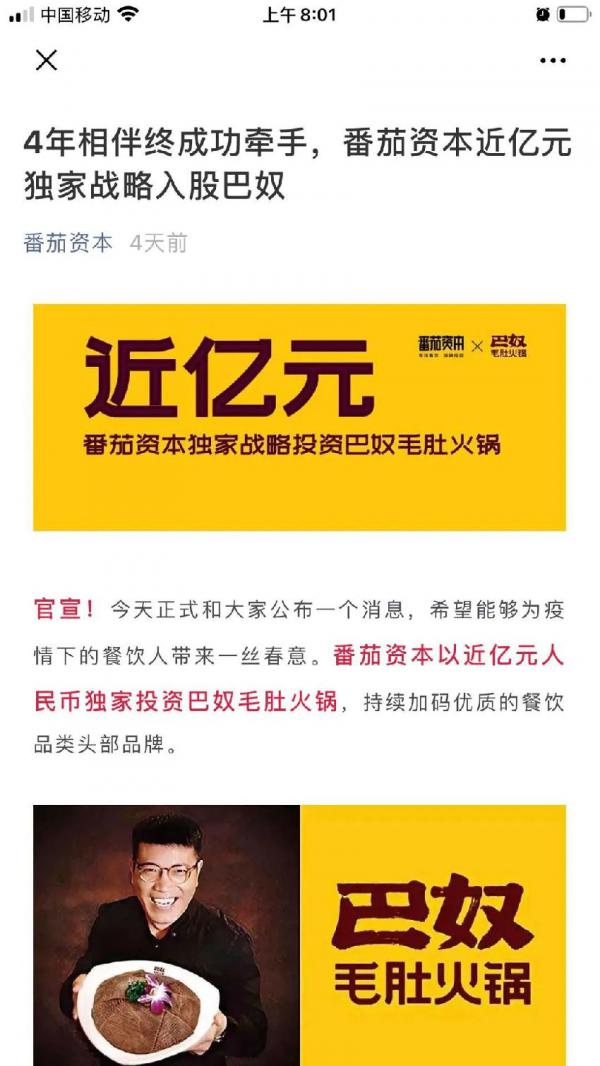600x1066 pixels.
Task: View the 巴奴毛肚火锅 photo in full
Action: pos(299,935)
